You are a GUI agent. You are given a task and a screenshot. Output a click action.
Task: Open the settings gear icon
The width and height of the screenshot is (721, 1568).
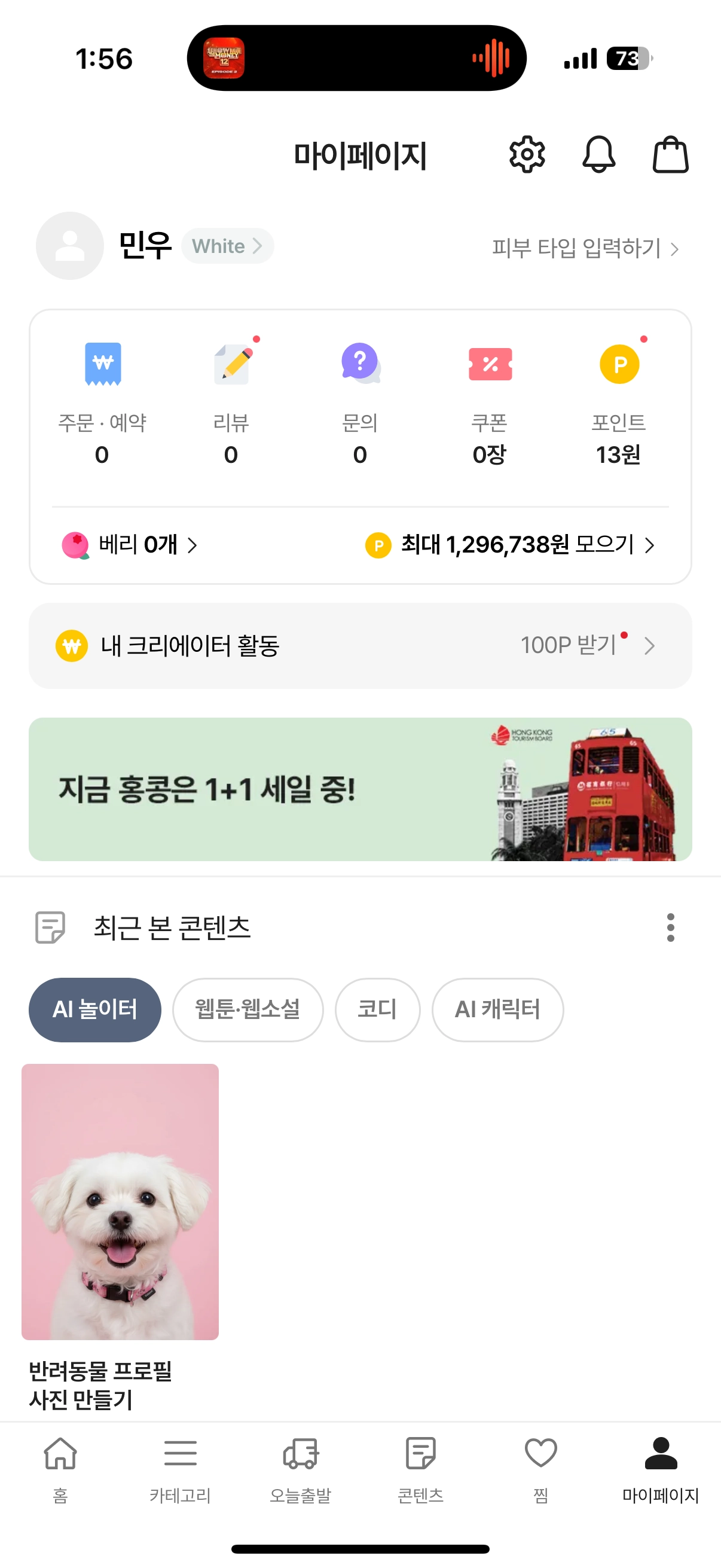[x=527, y=155]
